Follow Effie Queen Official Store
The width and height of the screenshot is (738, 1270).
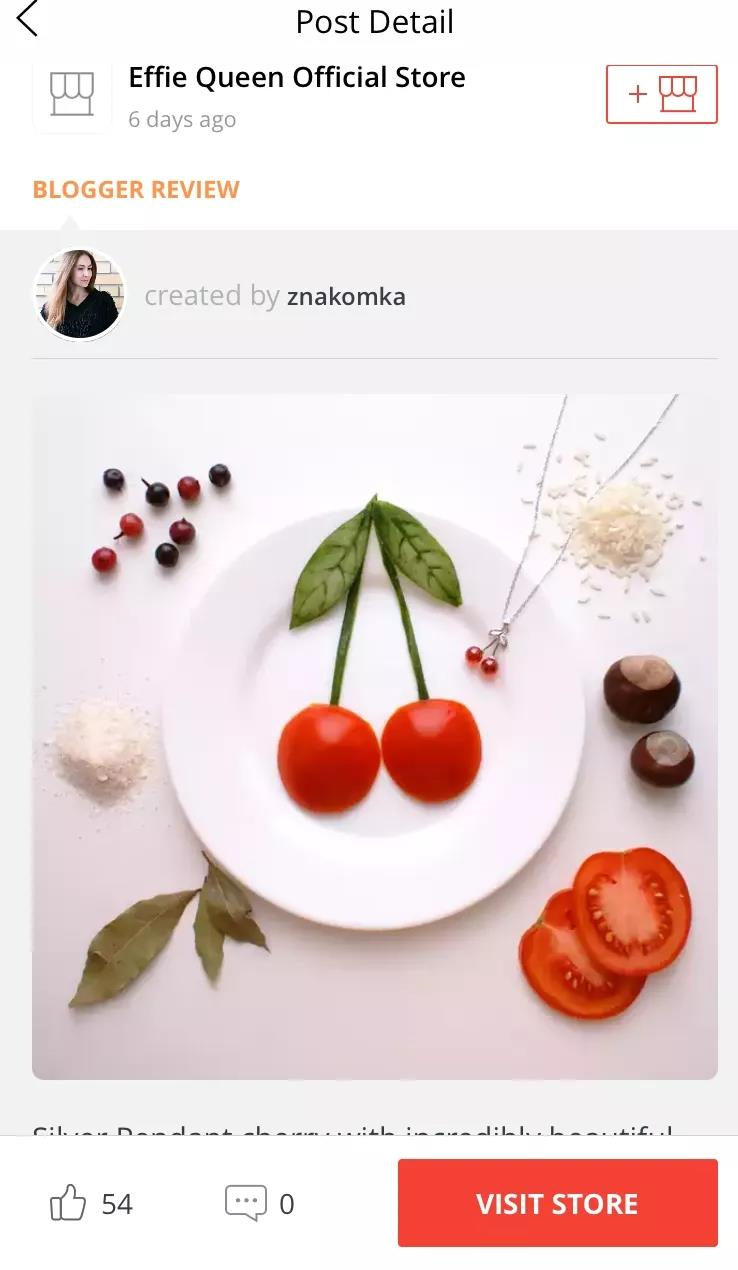(661, 95)
